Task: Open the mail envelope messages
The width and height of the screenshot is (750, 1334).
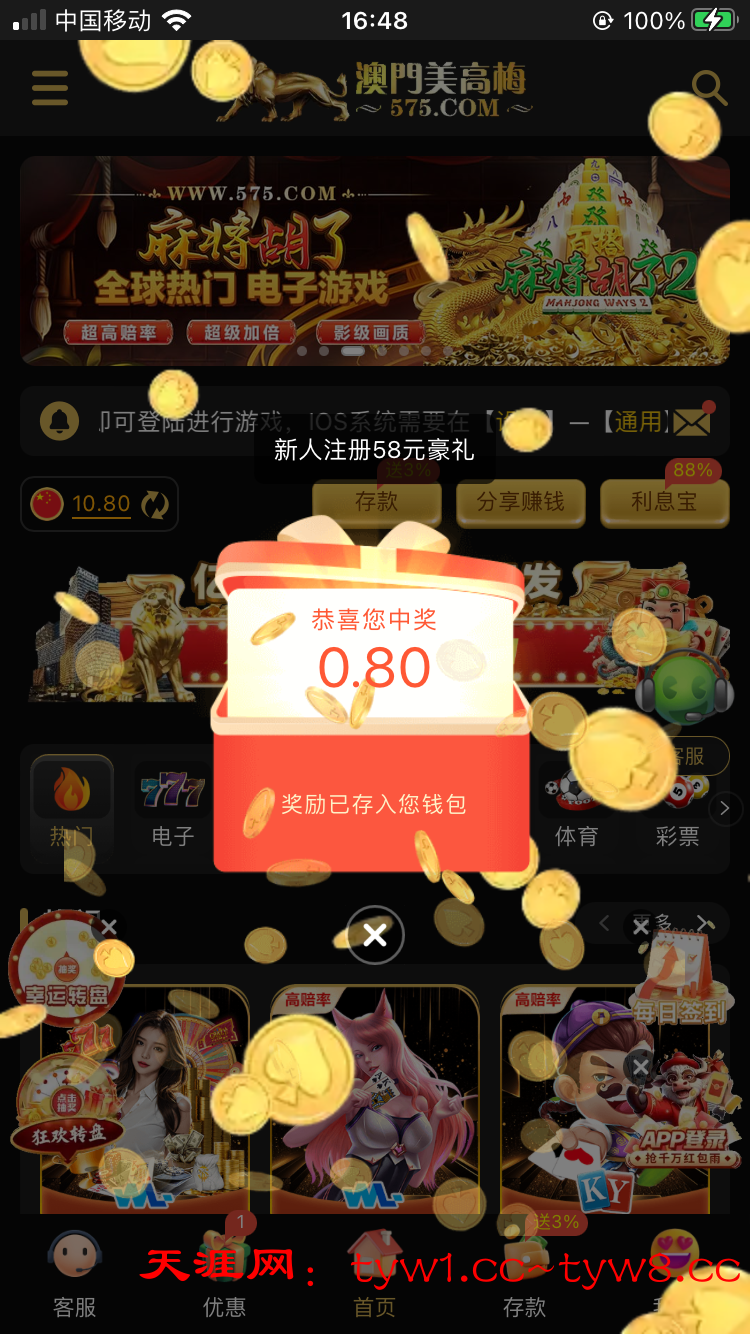Action: [x=691, y=423]
